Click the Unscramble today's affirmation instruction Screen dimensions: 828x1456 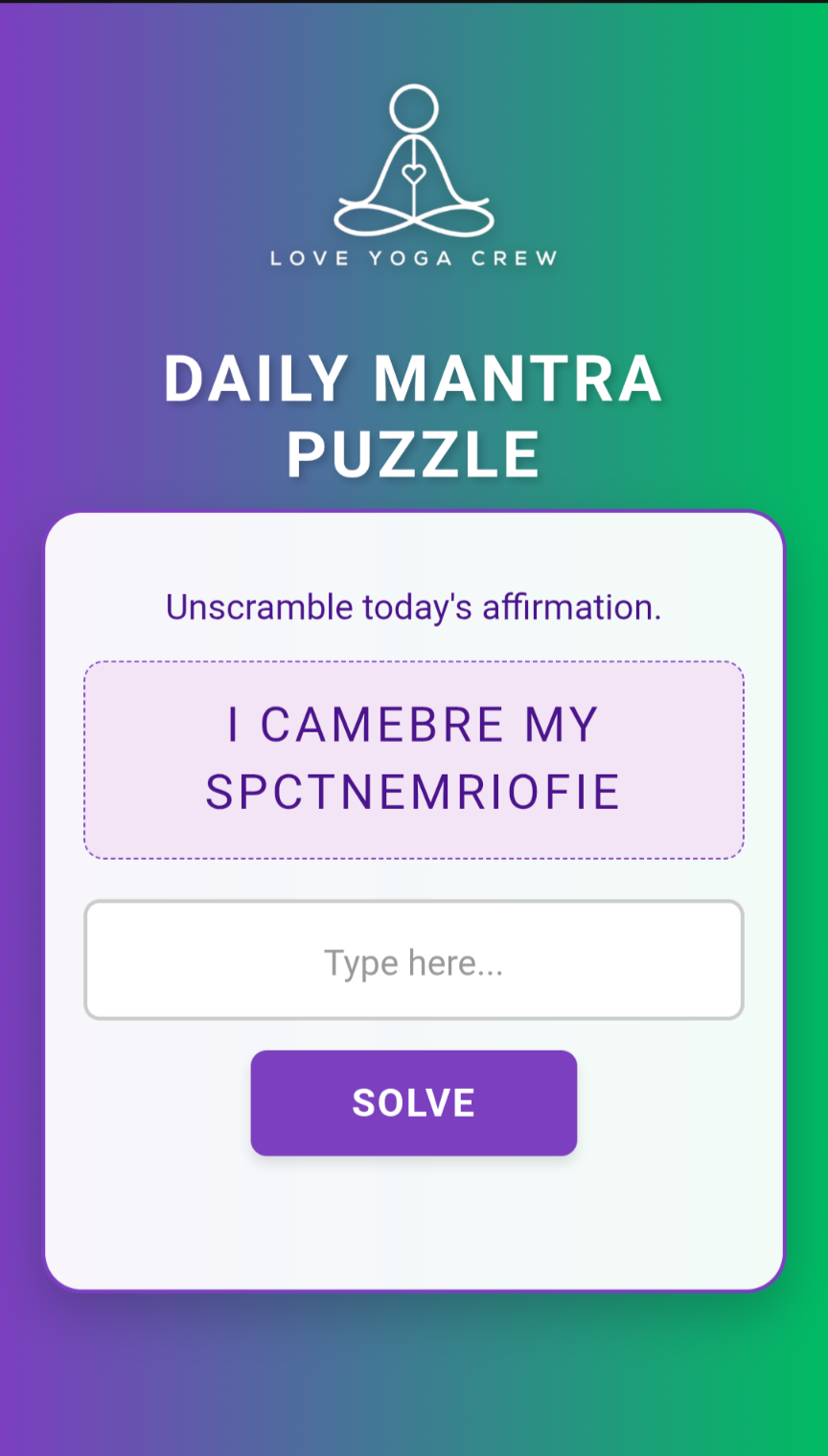(x=414, y=606)
